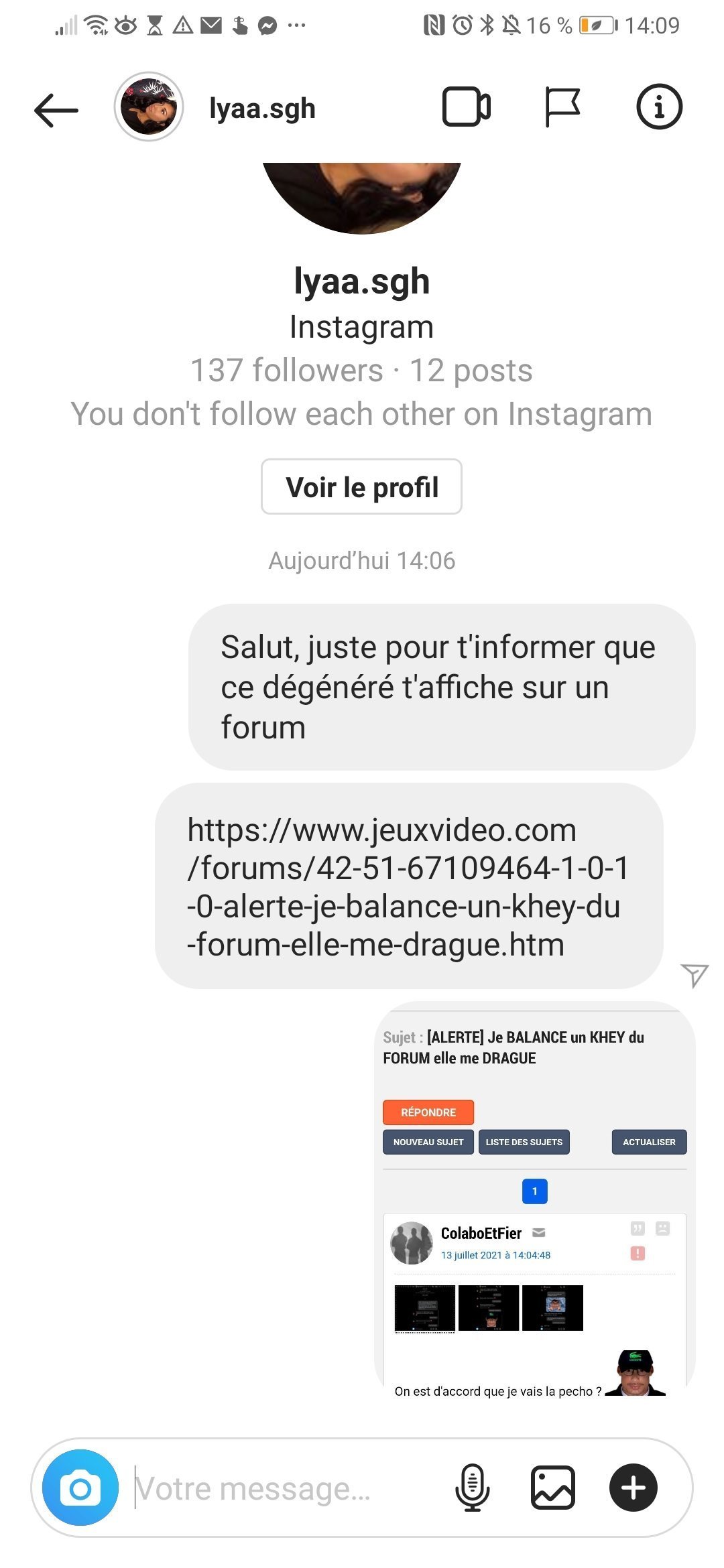Flag this conversation
Image resolution: width=724 pixels, height=1568 pixels.
point(562,107)
